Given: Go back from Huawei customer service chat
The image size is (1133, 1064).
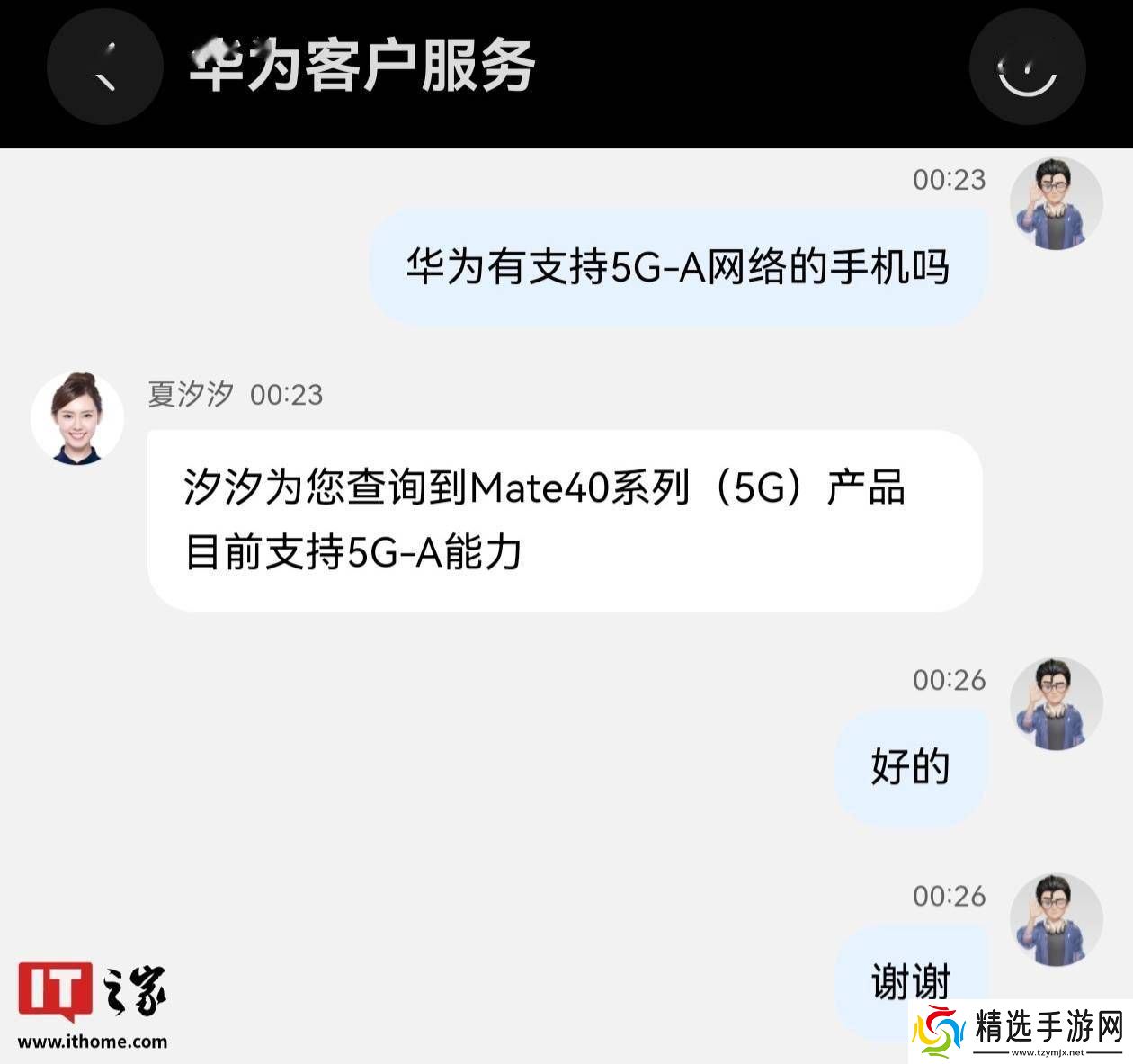Looking at the screenshot, I should [104, 67].
